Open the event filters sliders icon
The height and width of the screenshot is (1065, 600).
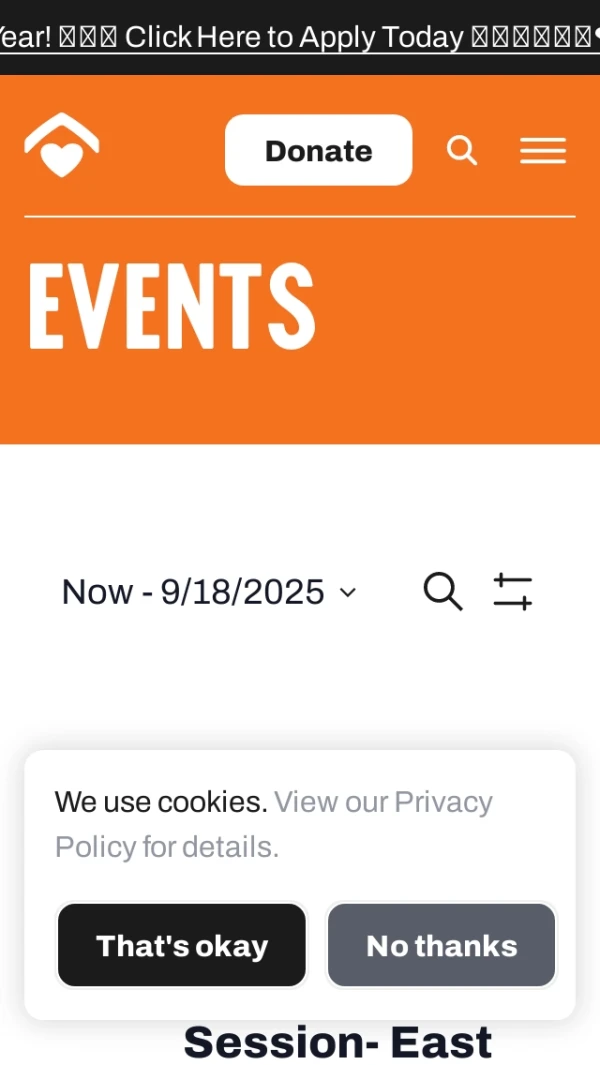tap(513, 591)
